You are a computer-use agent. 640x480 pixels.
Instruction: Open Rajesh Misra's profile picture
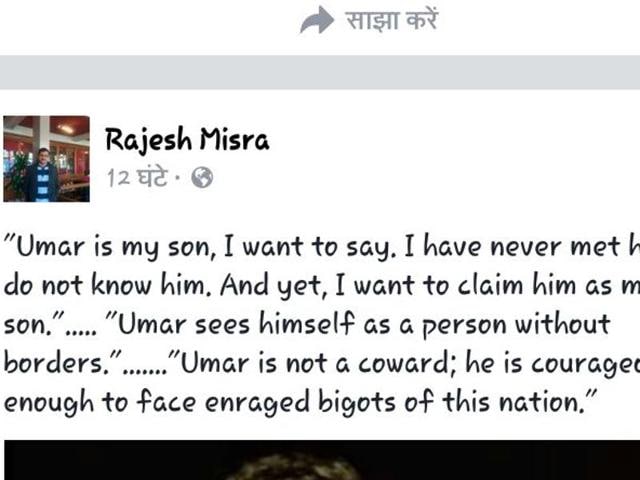click(46, 159)
